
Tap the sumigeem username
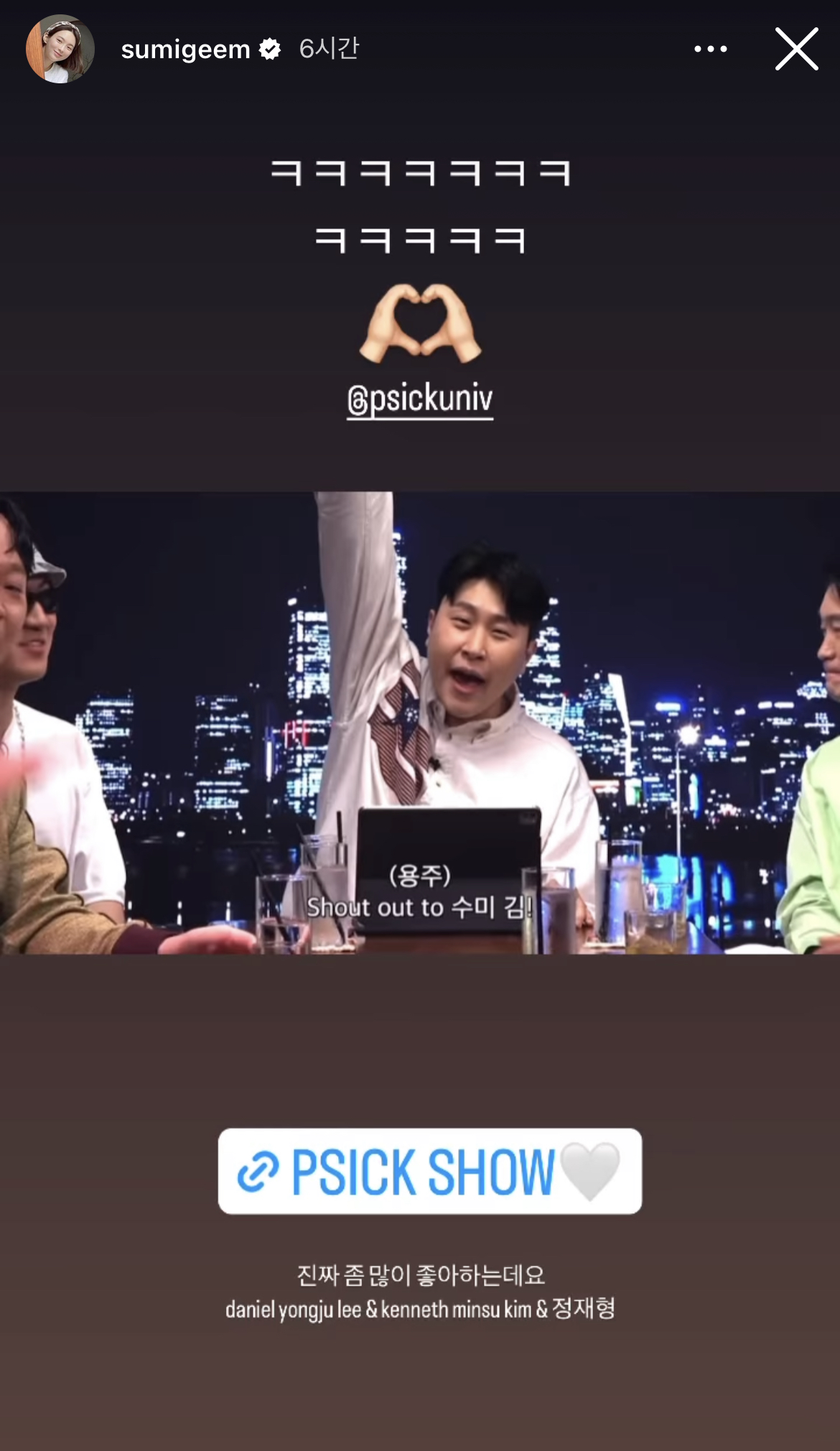[185, 49]
